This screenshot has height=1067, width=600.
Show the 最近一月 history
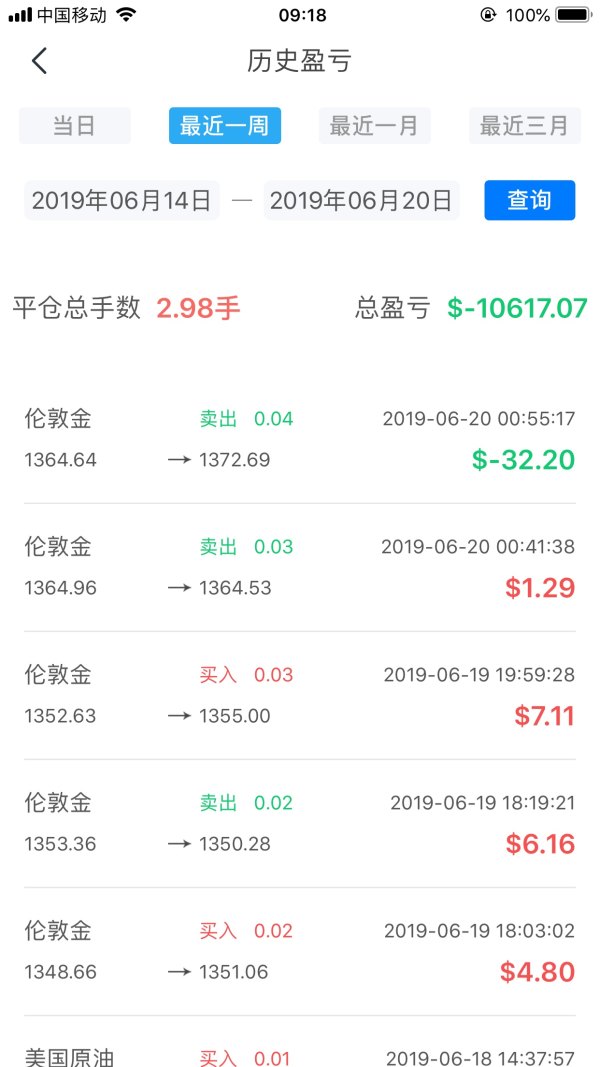[x=374, y=126]
